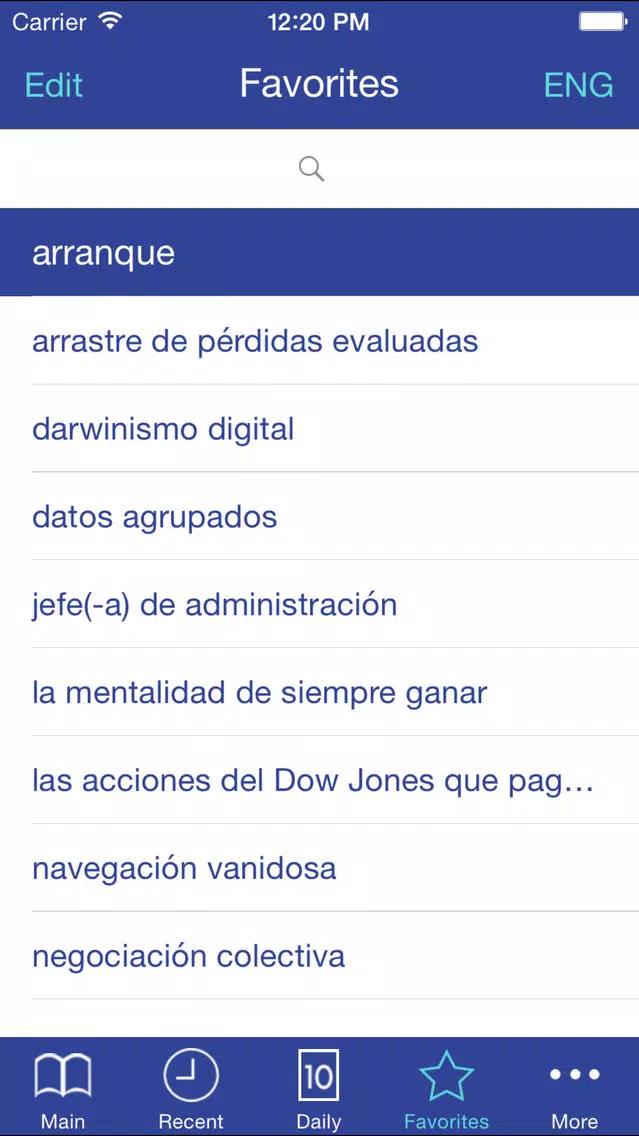Viewport: 639px width, 1136px height.
Task: Switch language with the ENG button
Action: pyautogui.click(x=578, y=85)
